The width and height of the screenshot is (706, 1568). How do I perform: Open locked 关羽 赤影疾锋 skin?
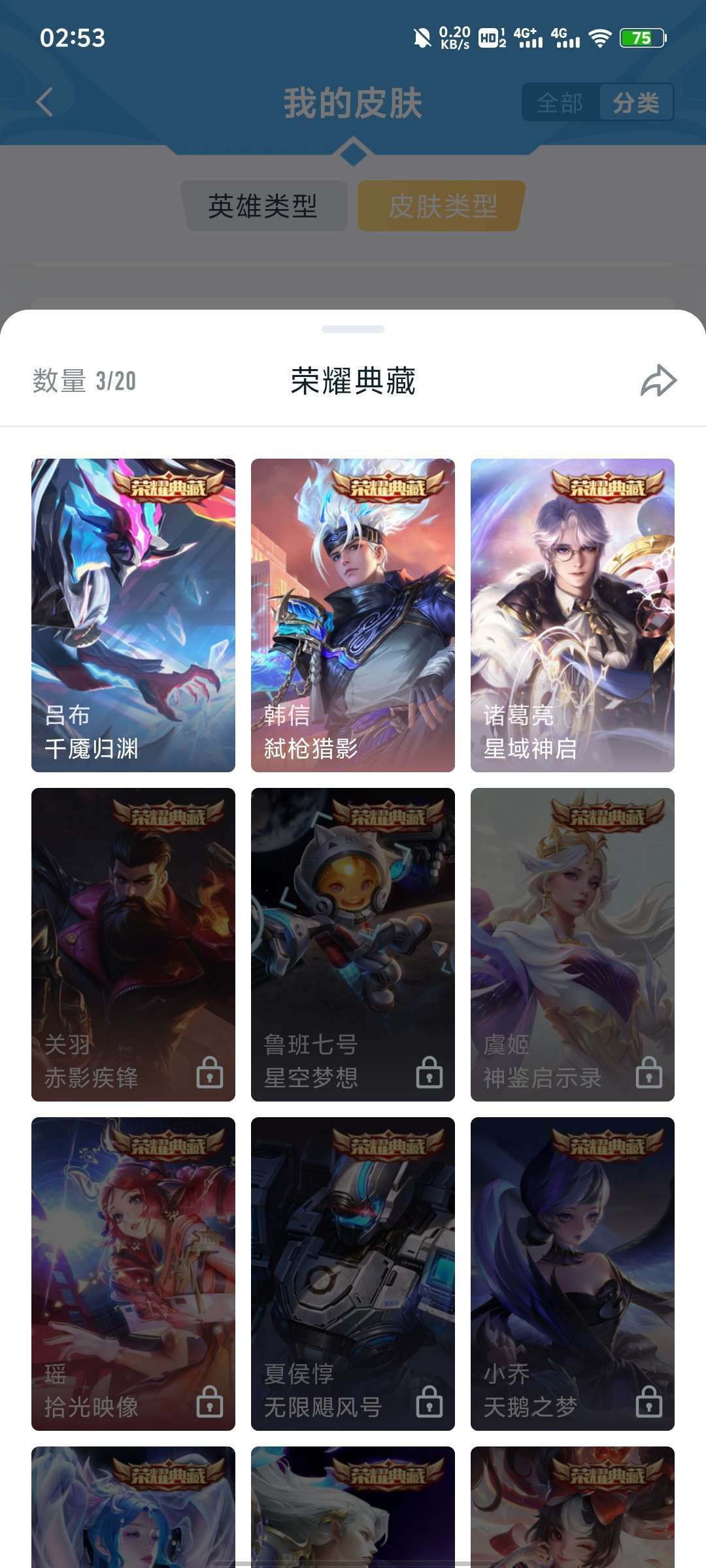[x=133, y=944]
